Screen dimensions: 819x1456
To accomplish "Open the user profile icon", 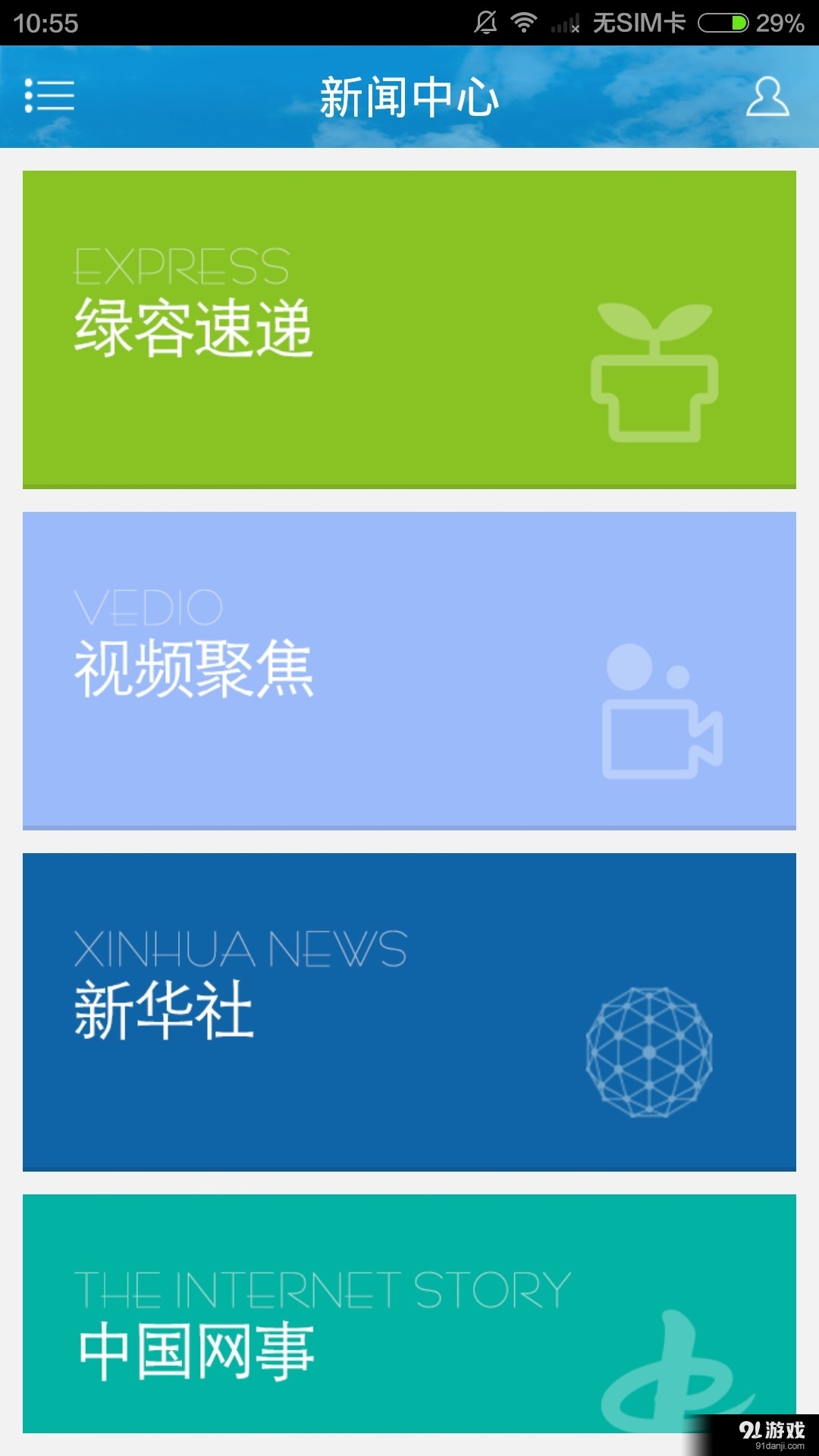I will pyautogui.click(x=767, y=96).
